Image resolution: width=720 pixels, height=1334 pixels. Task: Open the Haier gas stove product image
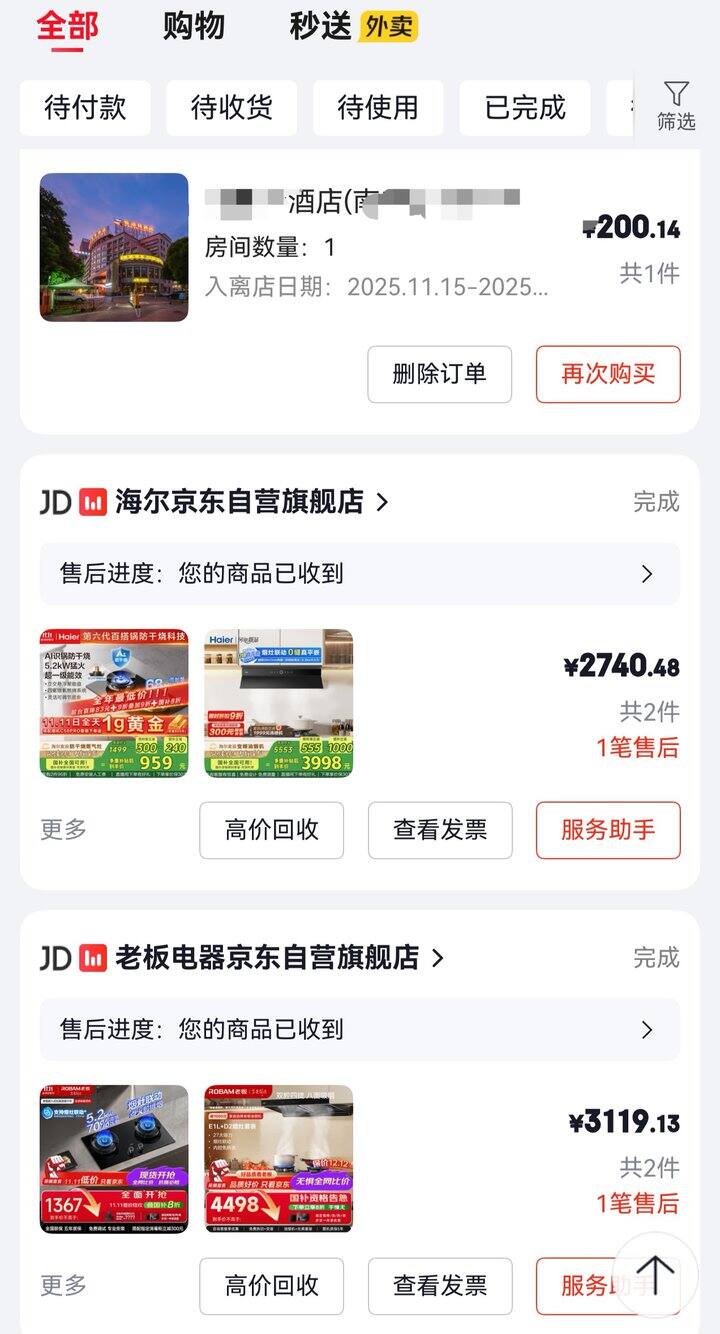(114, 703)
